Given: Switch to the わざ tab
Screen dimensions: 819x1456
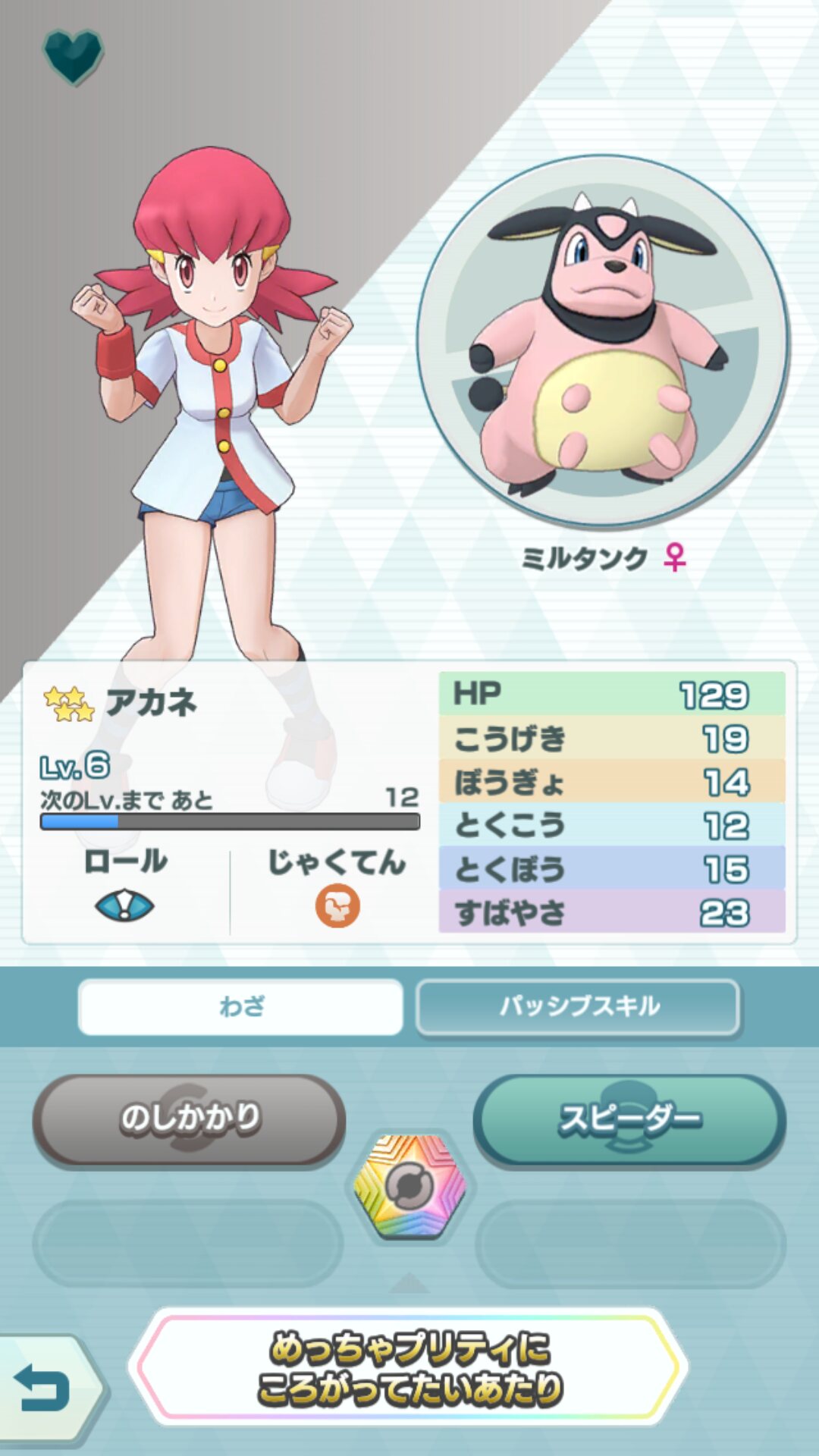Looking at the screenshot, I should coord(240,1007).
